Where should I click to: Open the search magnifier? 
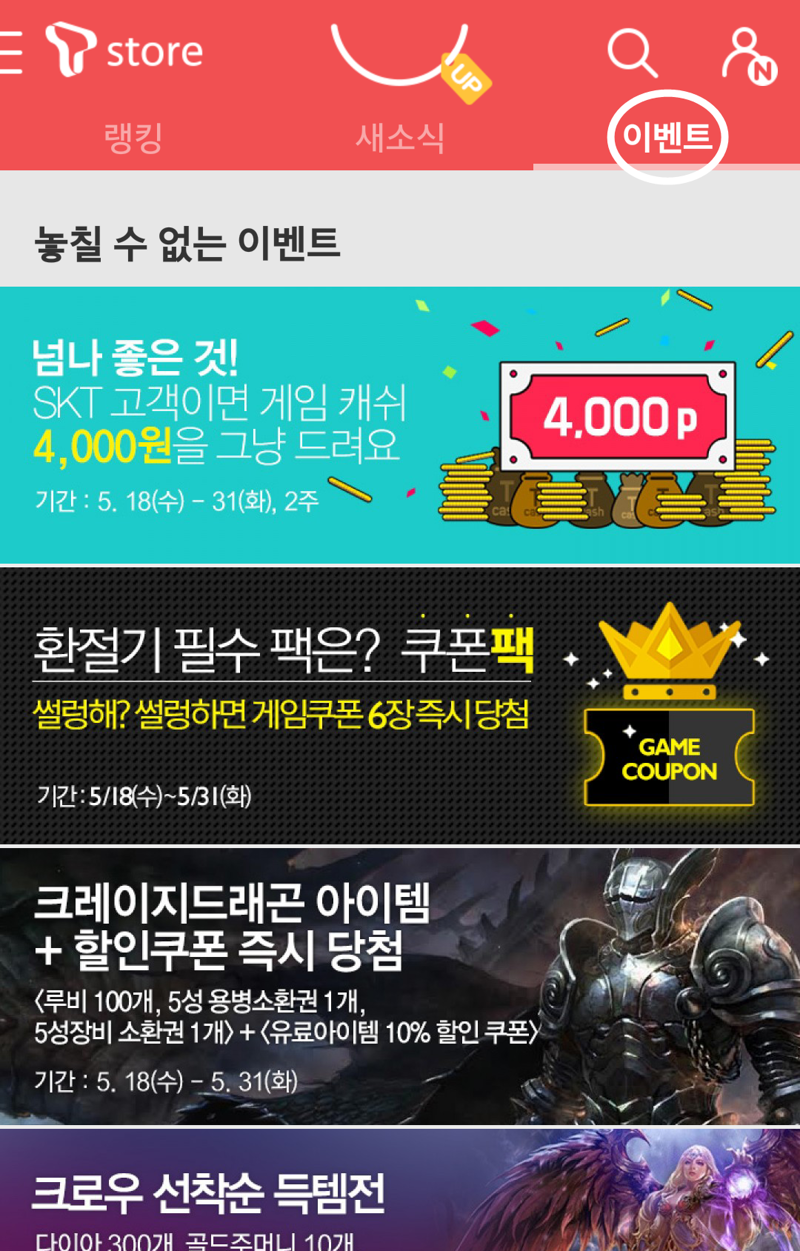point(632,50)
